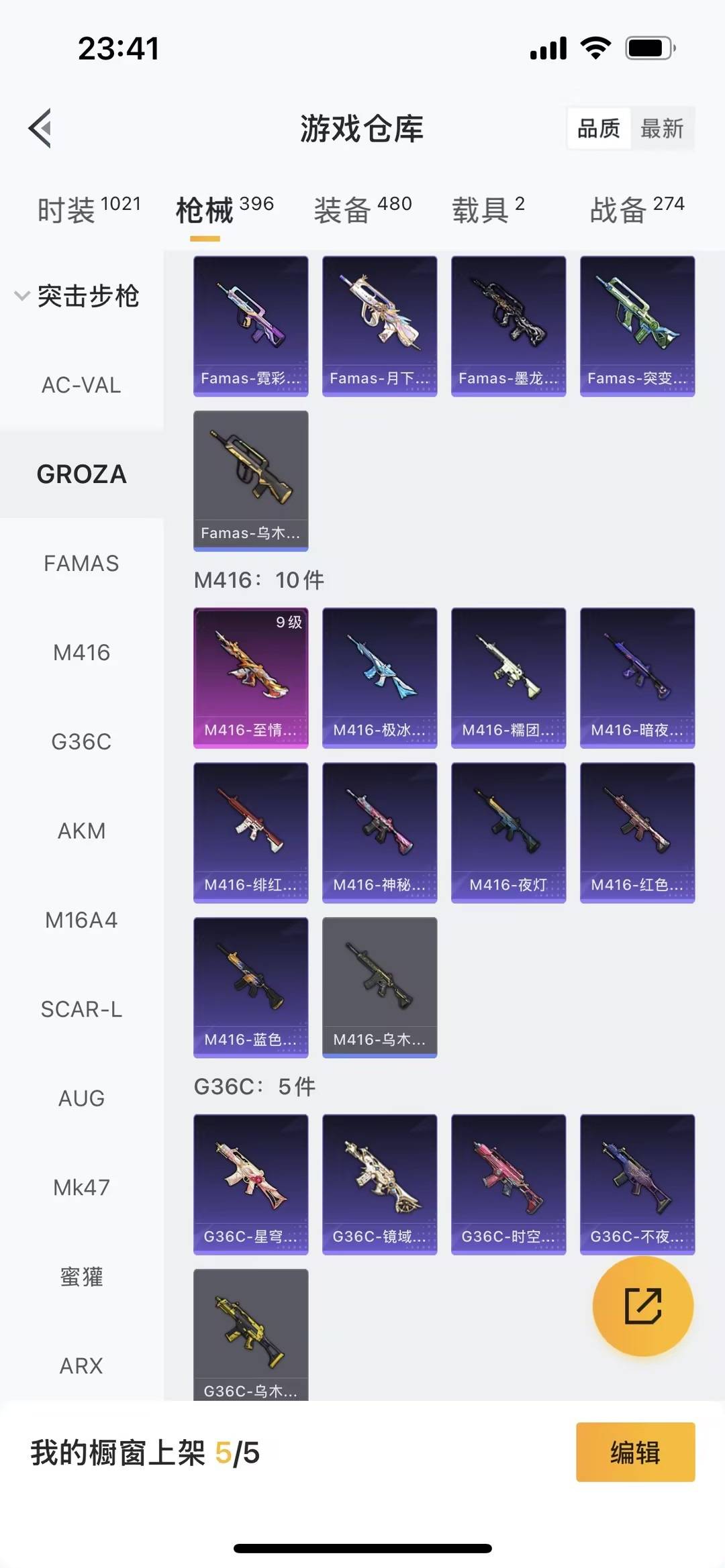
Task: Sort by 最新 (newest)
Action: [661, 128]
